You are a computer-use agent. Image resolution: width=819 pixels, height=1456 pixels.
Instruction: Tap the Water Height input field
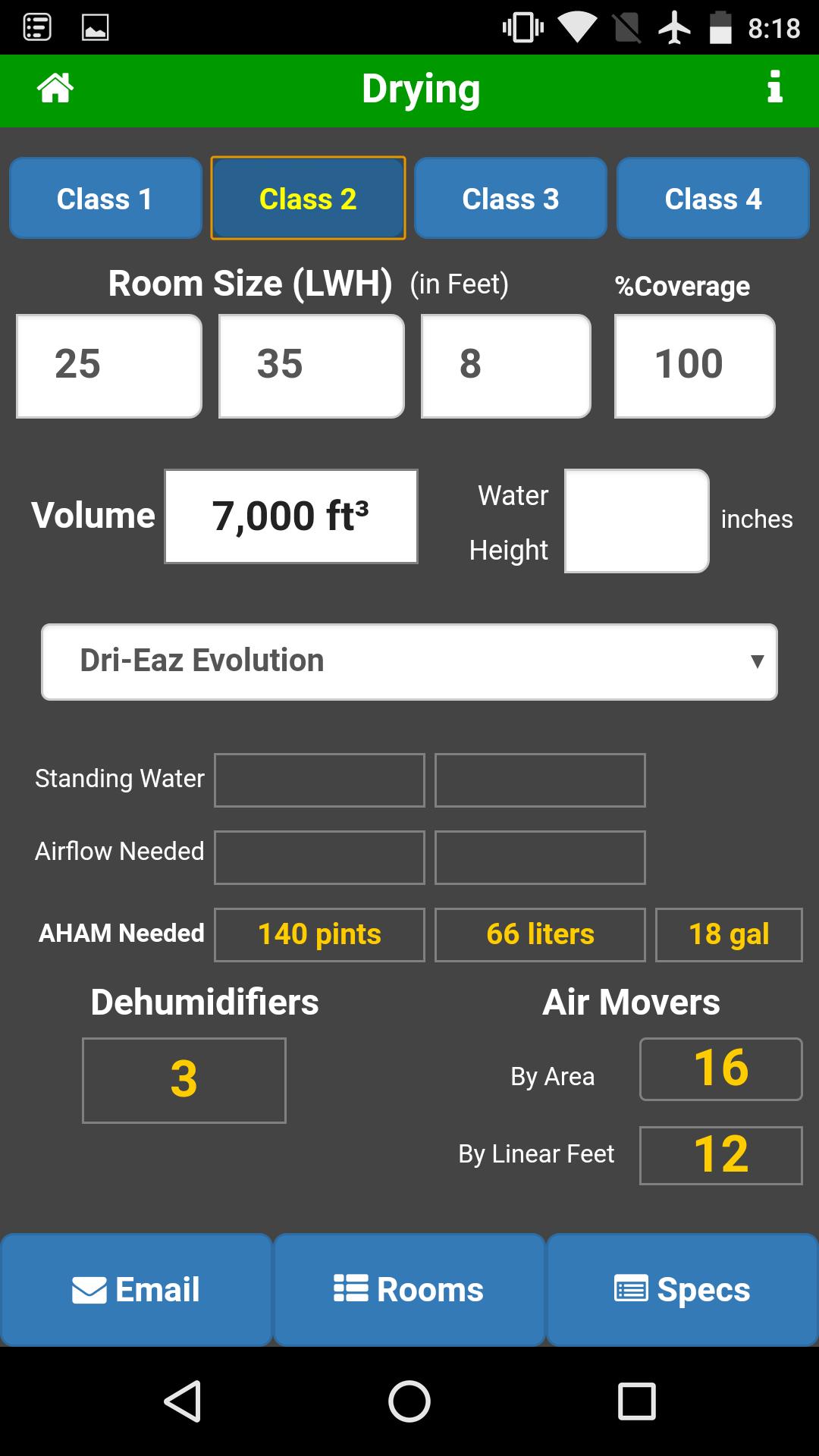pos(635,520)
